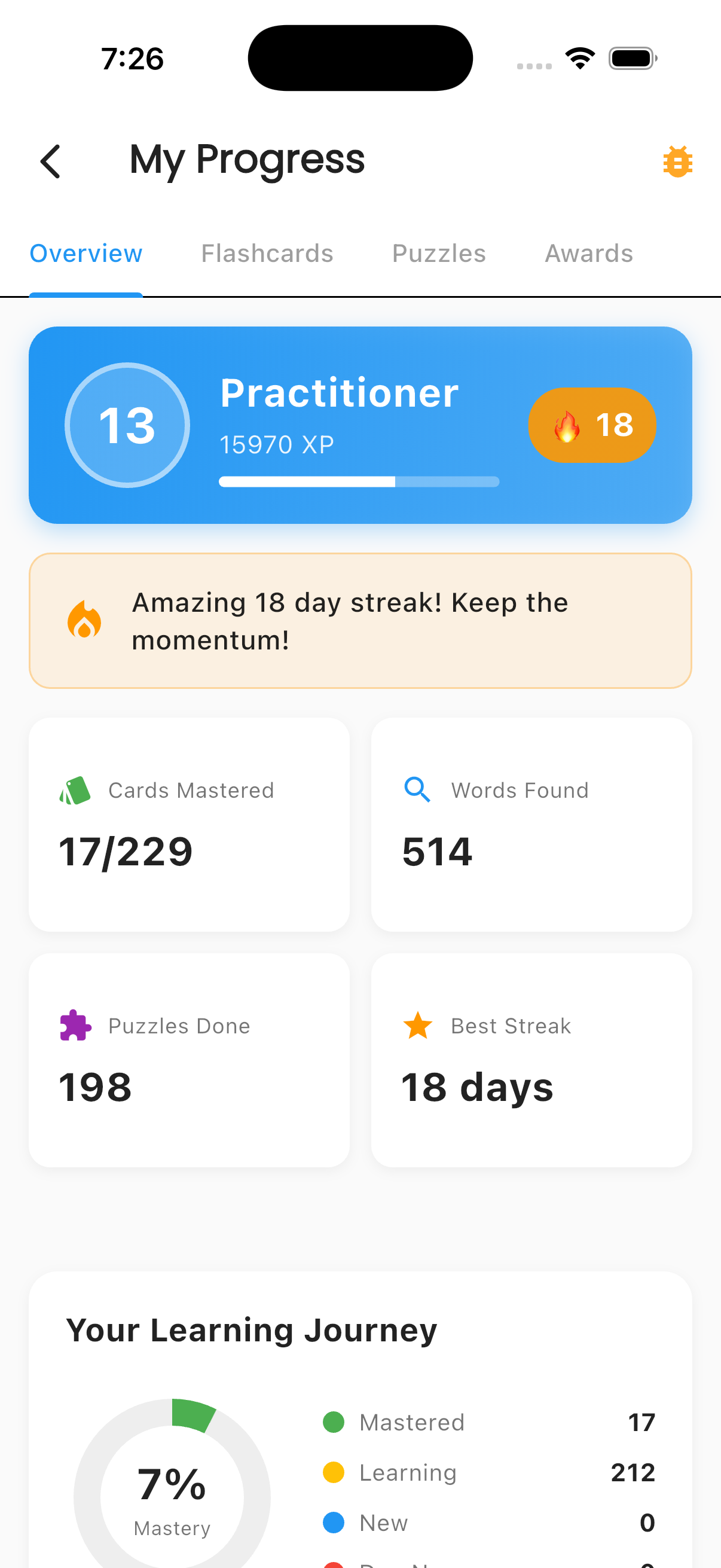
Task: Open the Puzzles tab
Action: tap(438, 253)
